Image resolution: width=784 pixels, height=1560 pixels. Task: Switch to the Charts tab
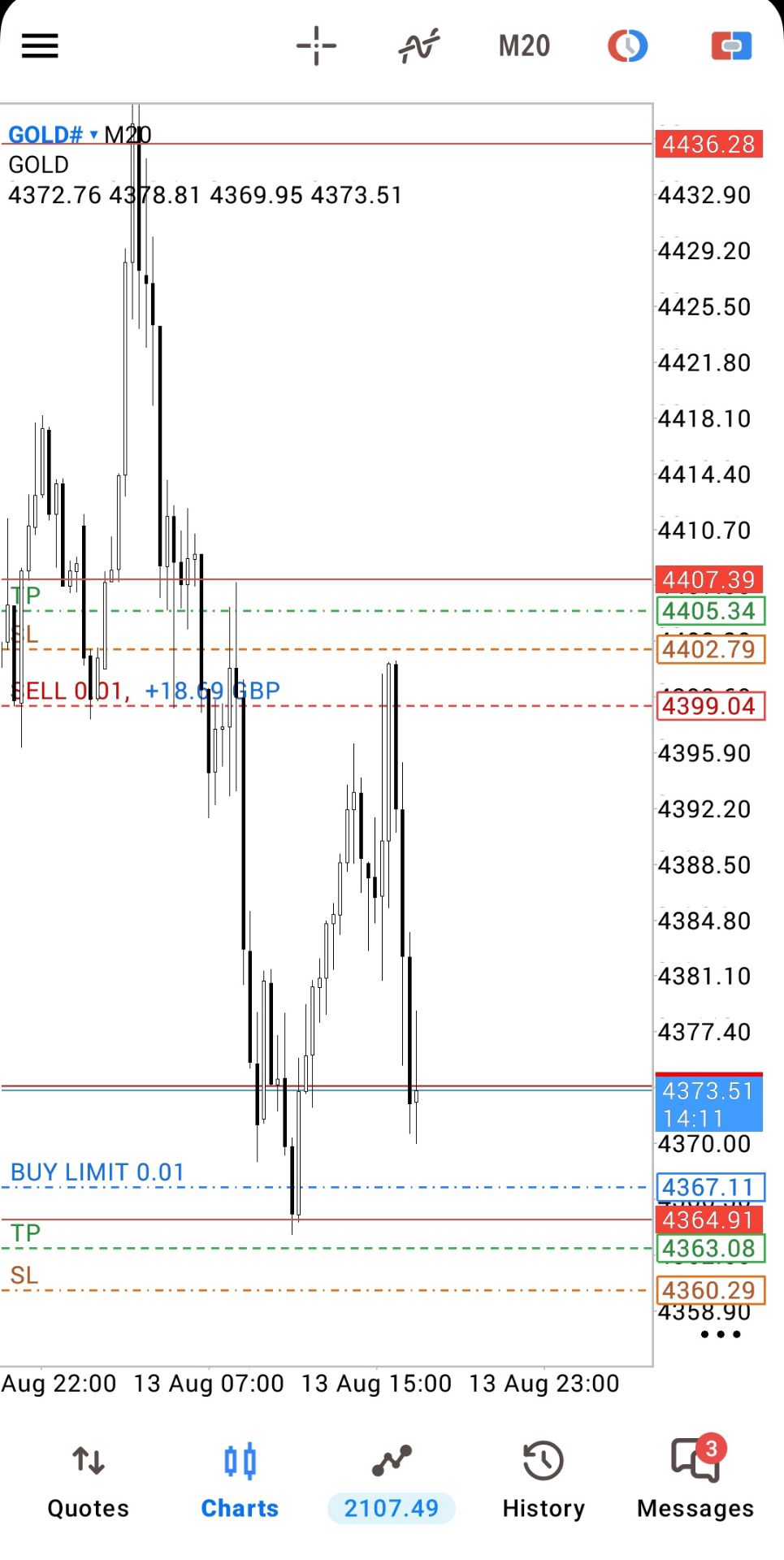(240, 1480)
